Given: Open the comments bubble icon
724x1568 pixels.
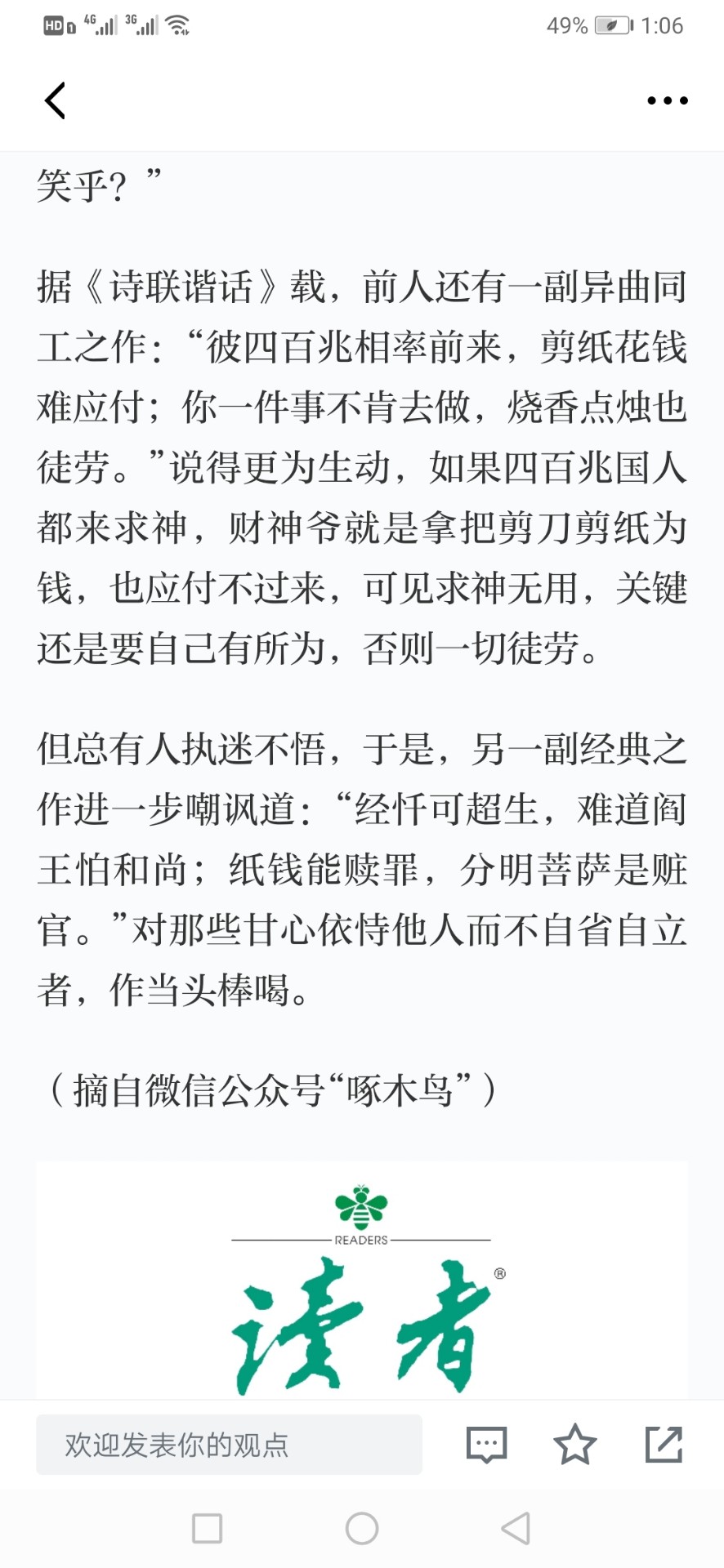Looking at the screenshot, I should (x=487, y=1445).
